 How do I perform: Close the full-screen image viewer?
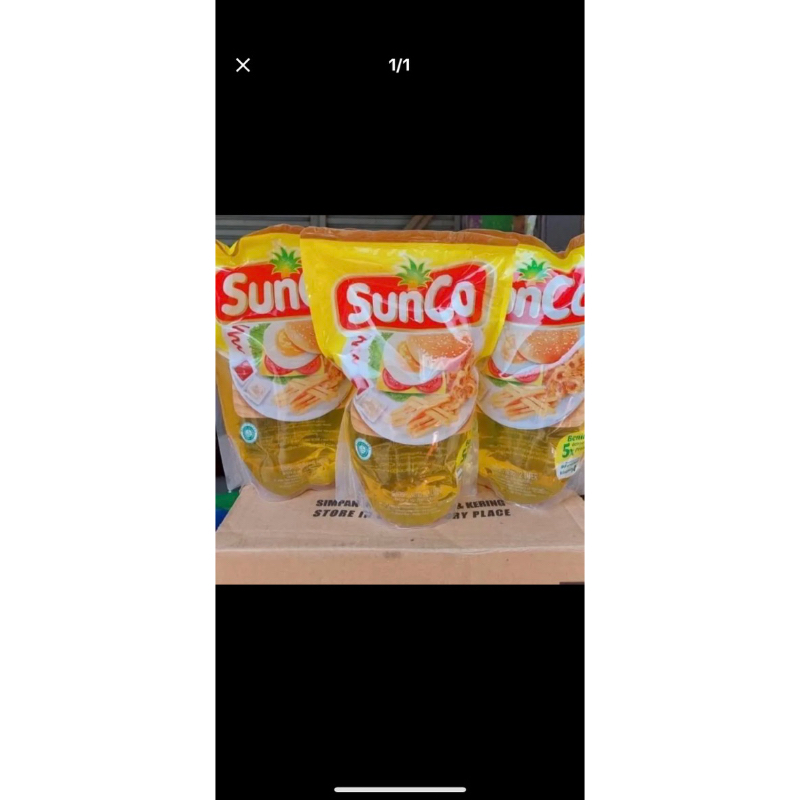click(x=243, y=65)
